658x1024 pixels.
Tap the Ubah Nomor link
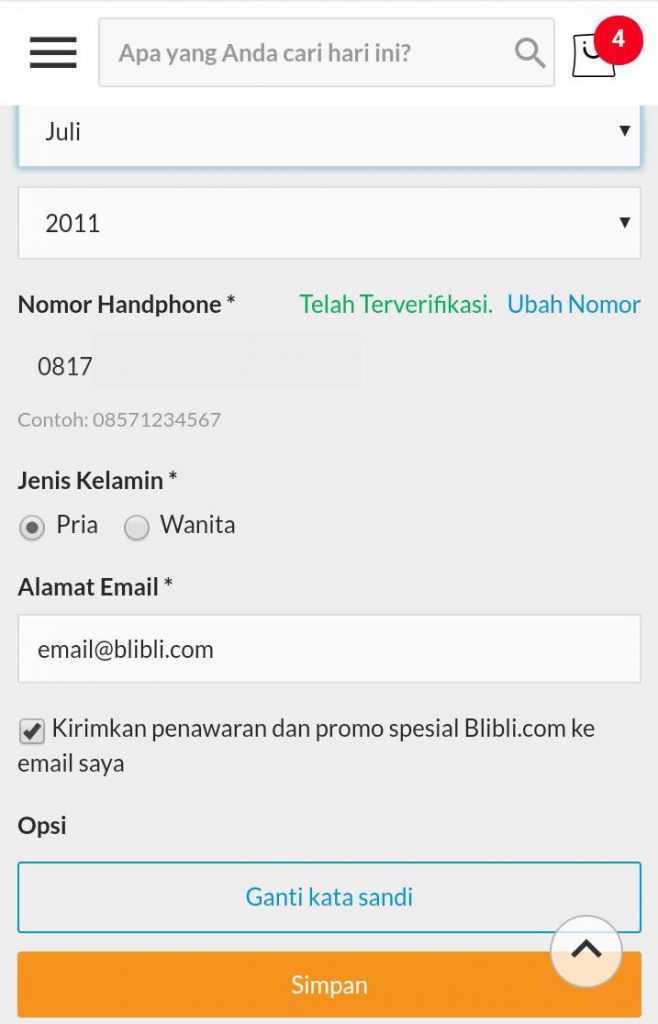click(x=574, y=305)
